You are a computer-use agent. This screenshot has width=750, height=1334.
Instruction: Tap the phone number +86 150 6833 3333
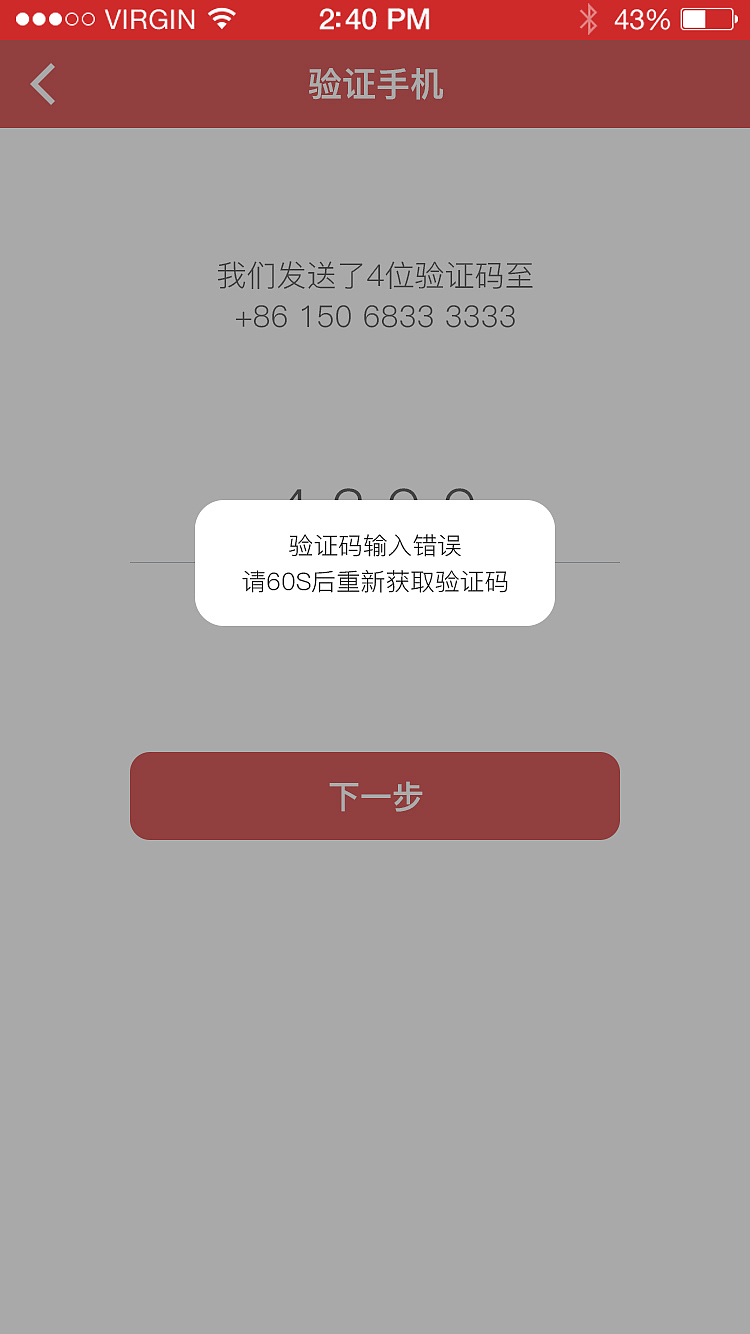(375, 318)
